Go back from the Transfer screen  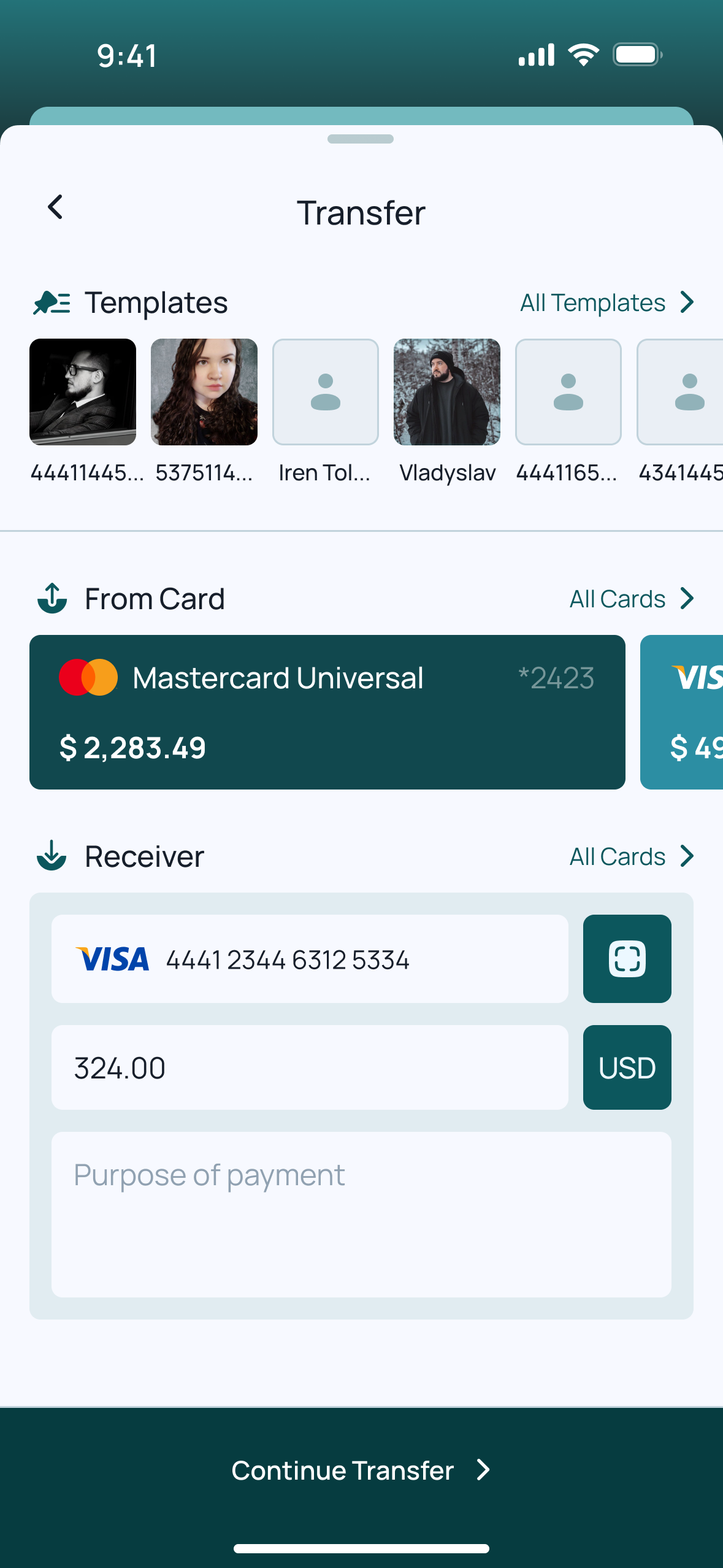pyautogui.click(x=55, y=207)
